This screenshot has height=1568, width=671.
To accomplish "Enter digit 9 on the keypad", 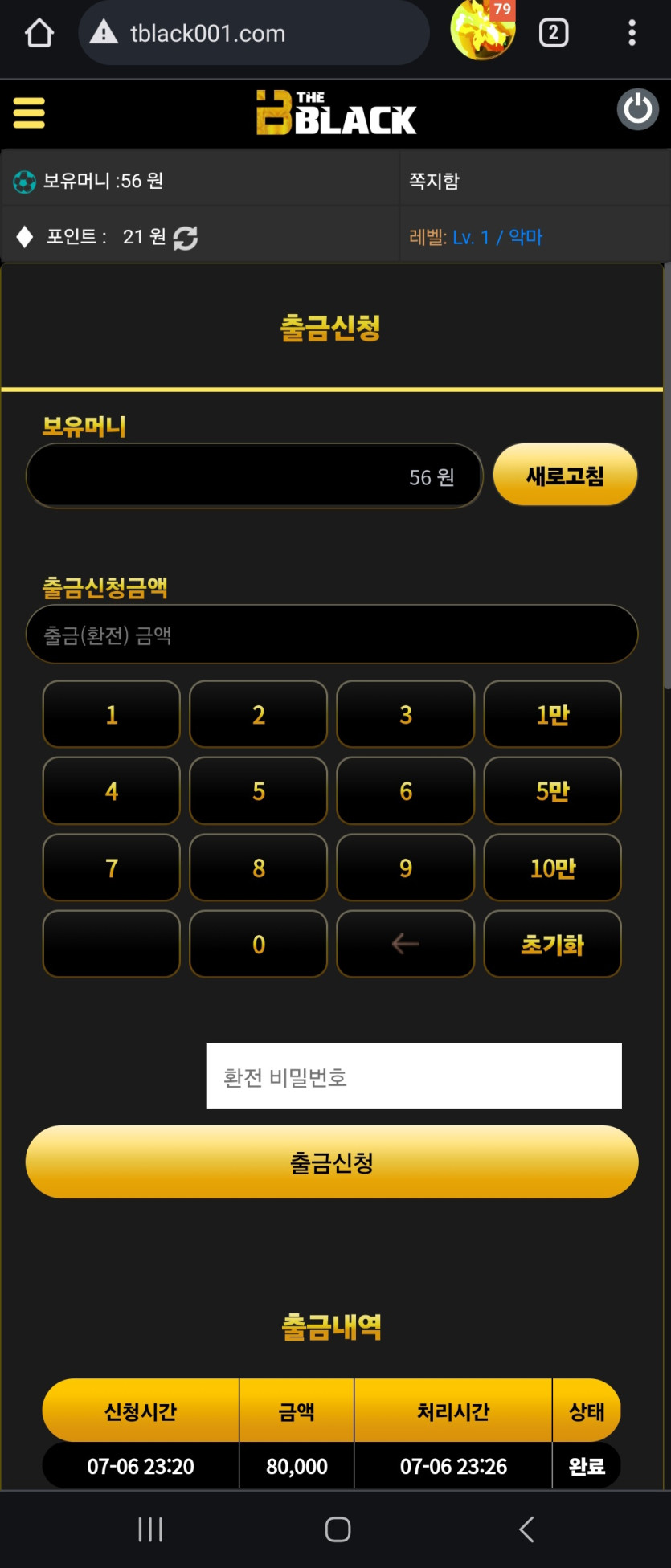I will coord(406,868).
